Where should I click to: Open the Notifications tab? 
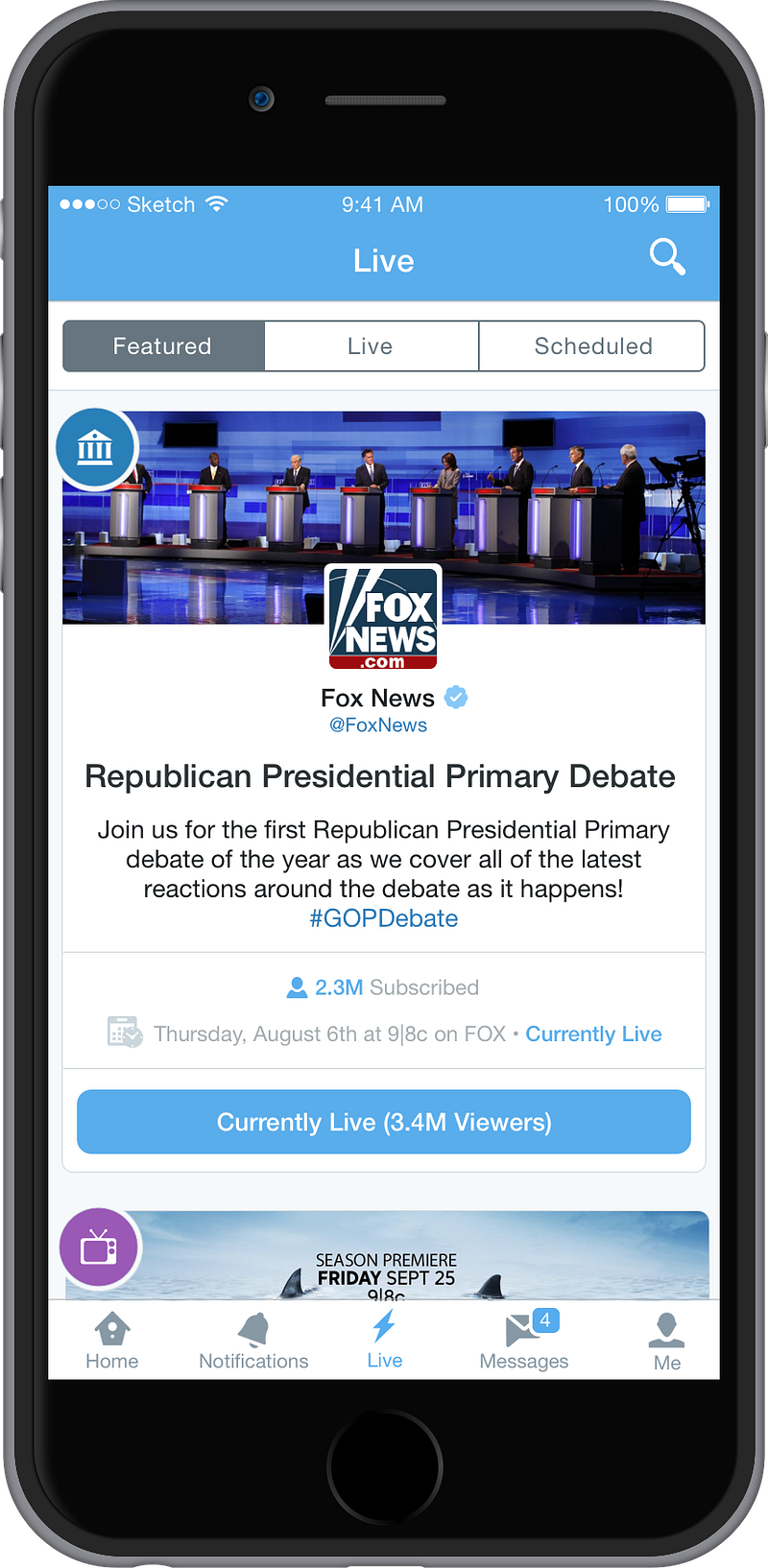pyautogui.click(x=253, y=1342)
